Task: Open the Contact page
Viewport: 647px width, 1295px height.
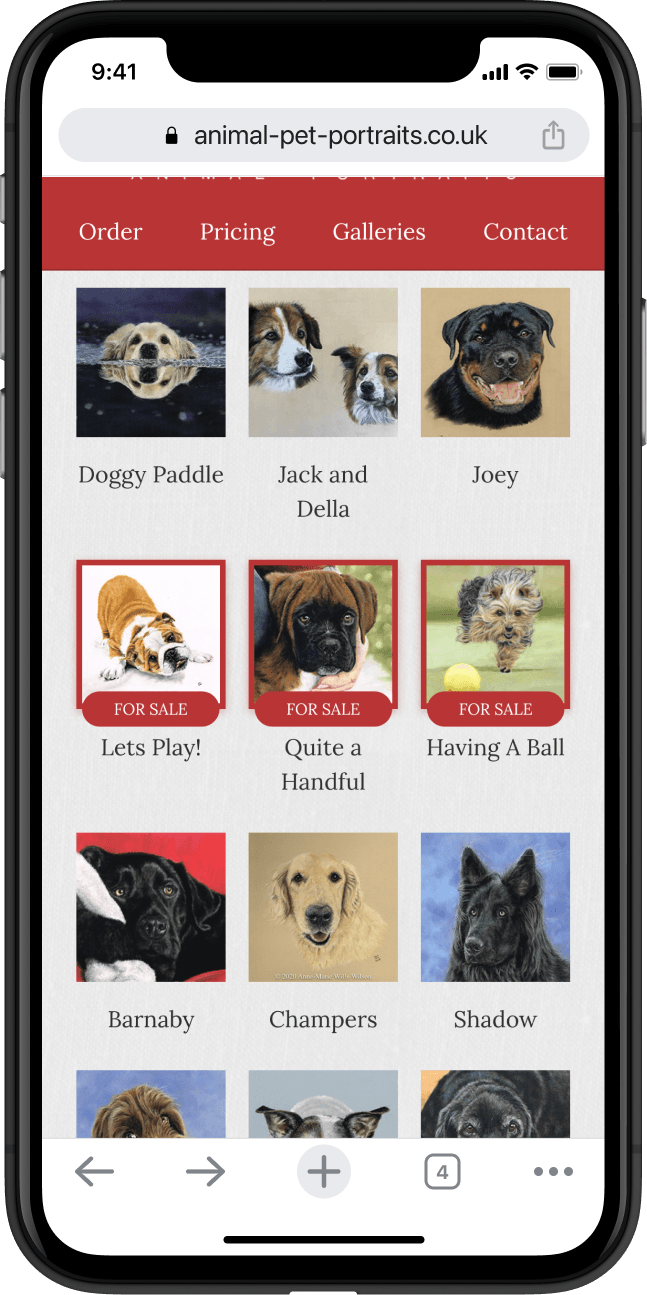Action: click(525, 232)
